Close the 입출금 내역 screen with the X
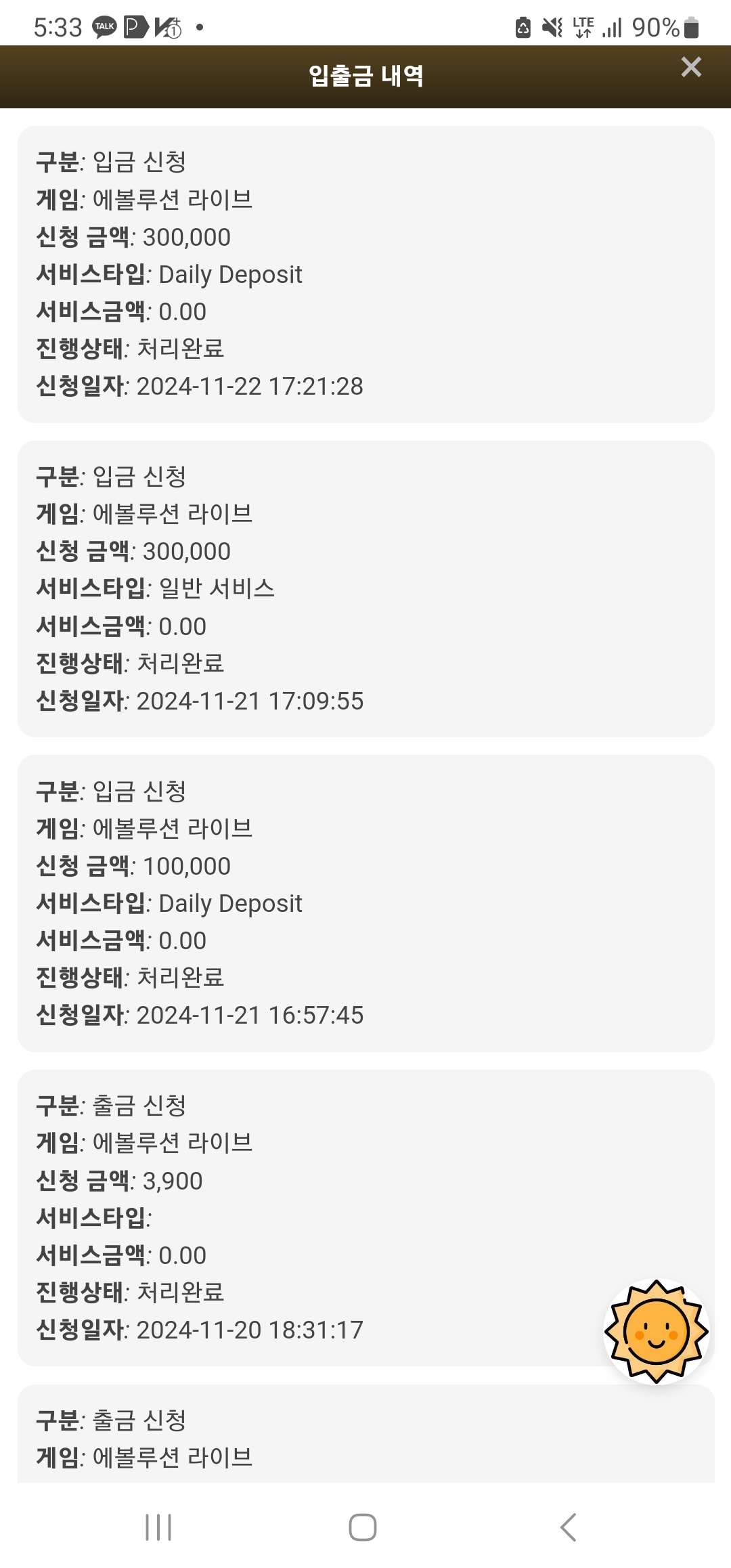This screenshot has width=731, height=1568. click(691, 67)
